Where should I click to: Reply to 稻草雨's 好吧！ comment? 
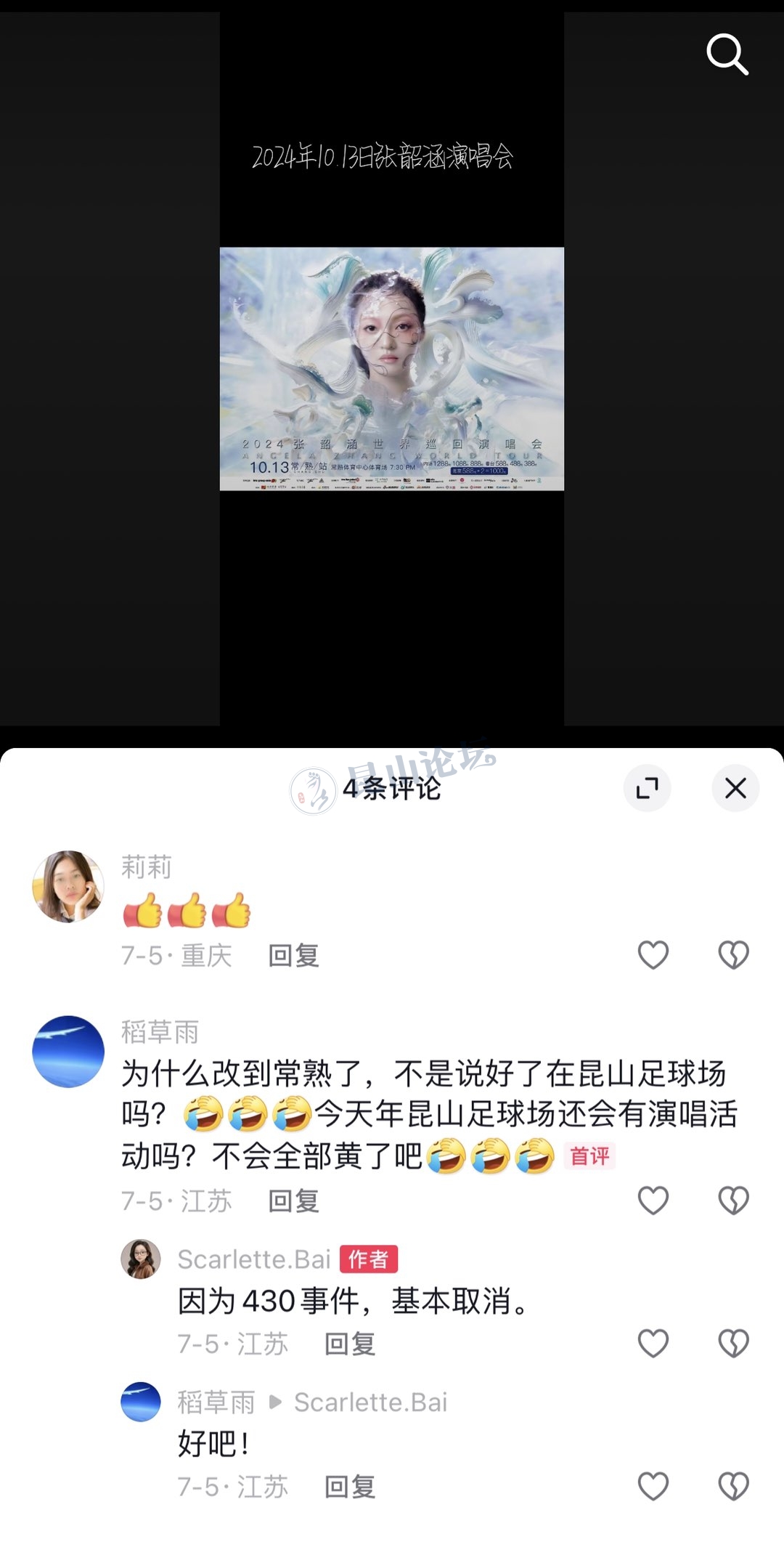click(x=350, y=1487)
